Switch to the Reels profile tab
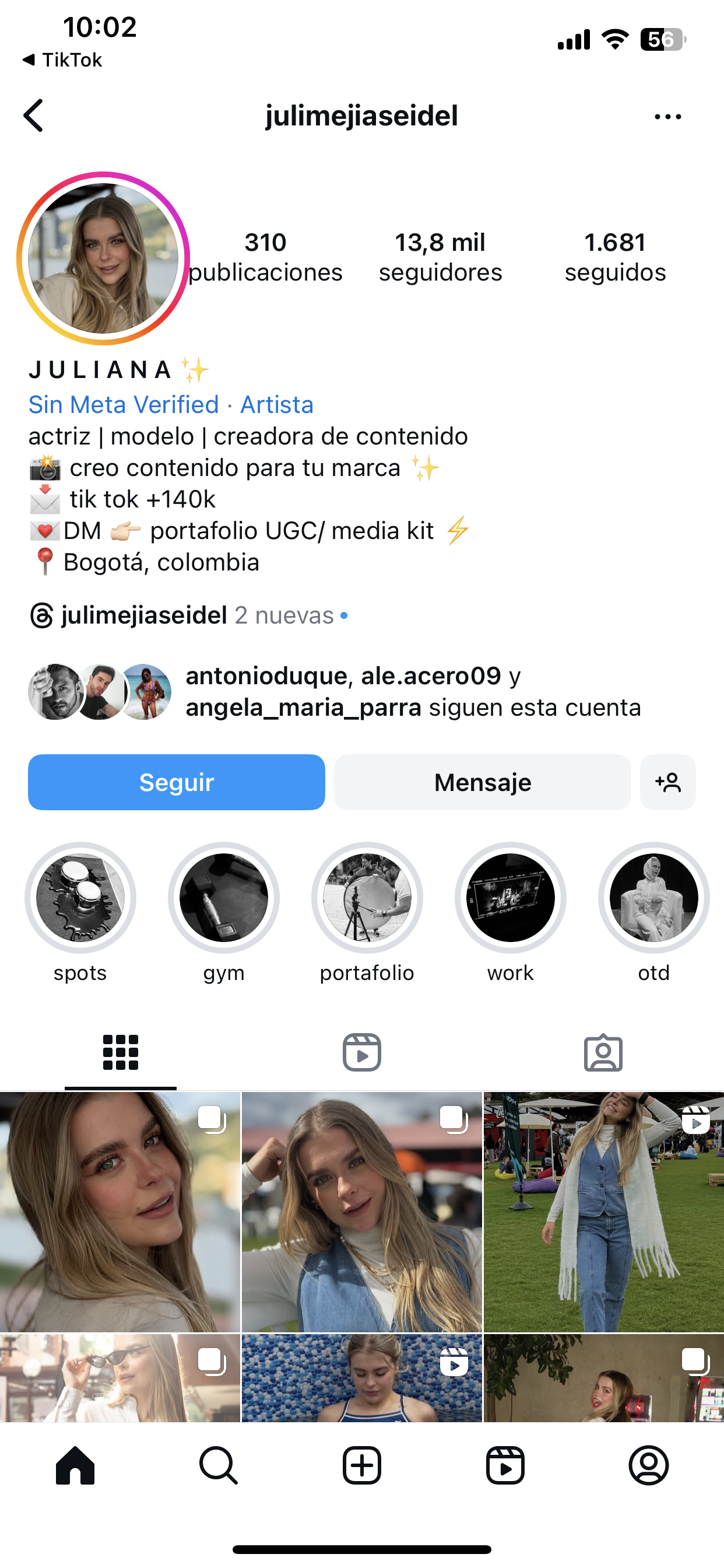 [x=361, y=1052]
